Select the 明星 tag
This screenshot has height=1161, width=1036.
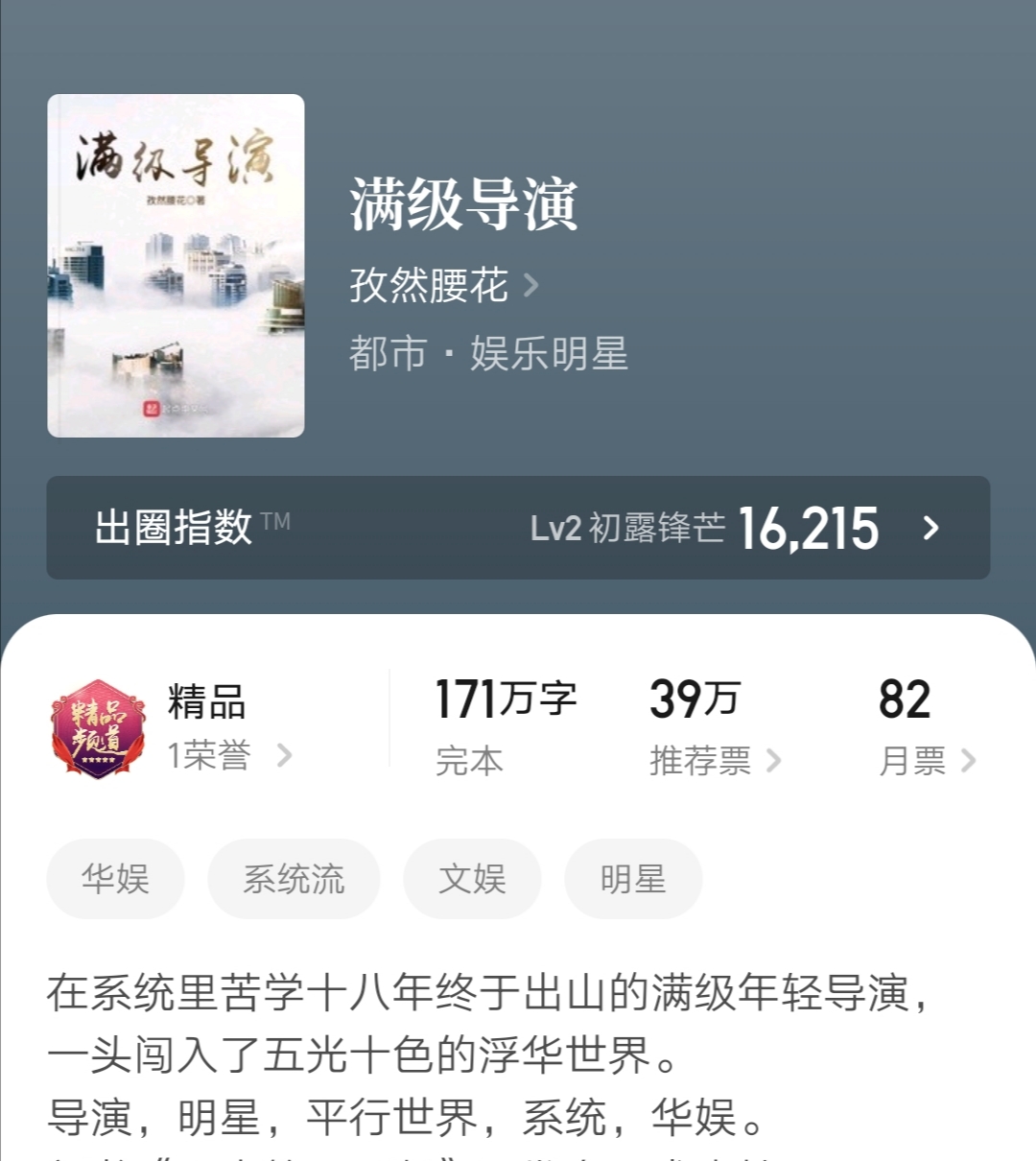pyautogui.click(x=631, y=878)
